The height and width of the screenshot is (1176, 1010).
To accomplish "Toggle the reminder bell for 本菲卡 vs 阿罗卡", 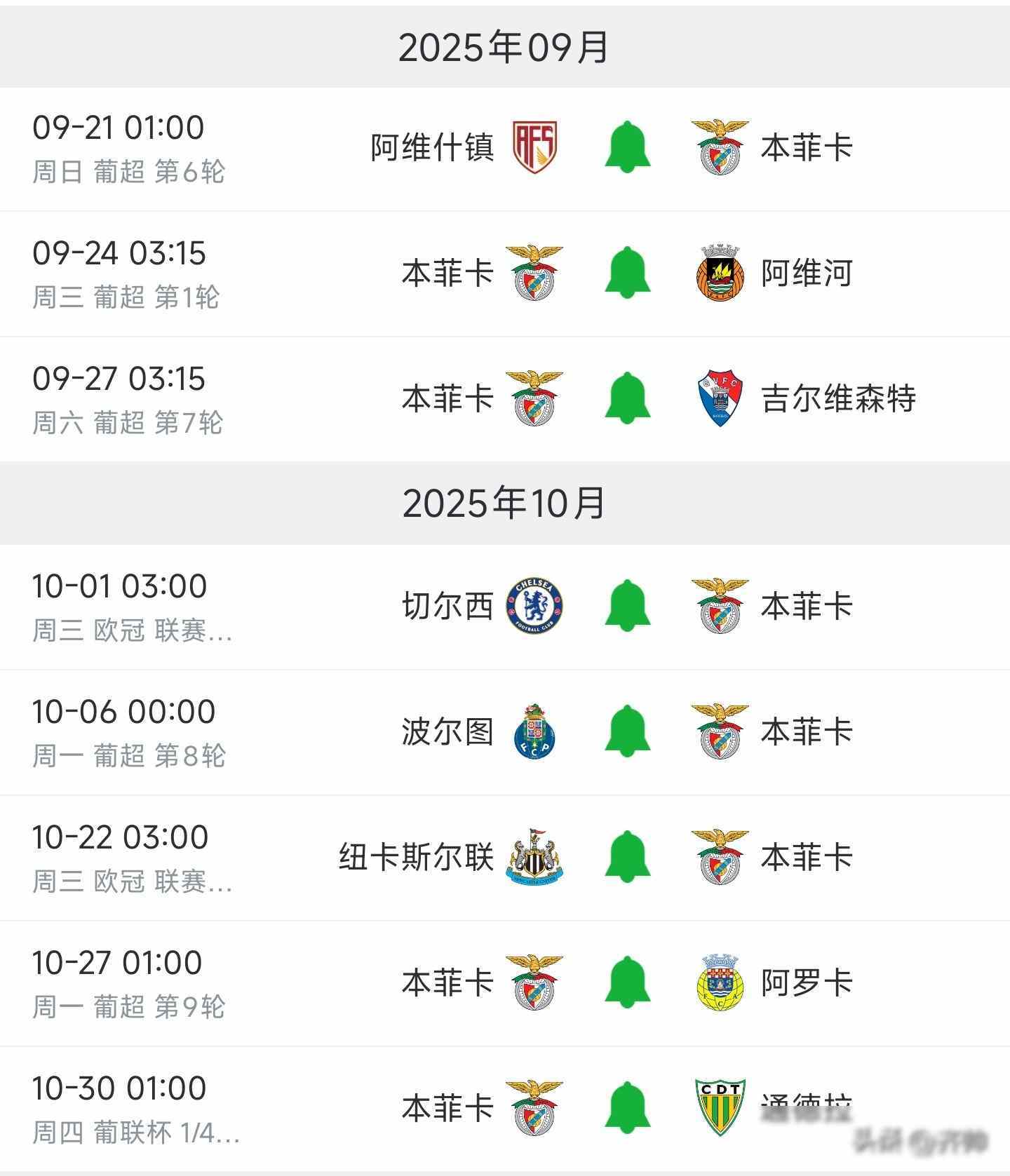I will click(x=627, y=982).
